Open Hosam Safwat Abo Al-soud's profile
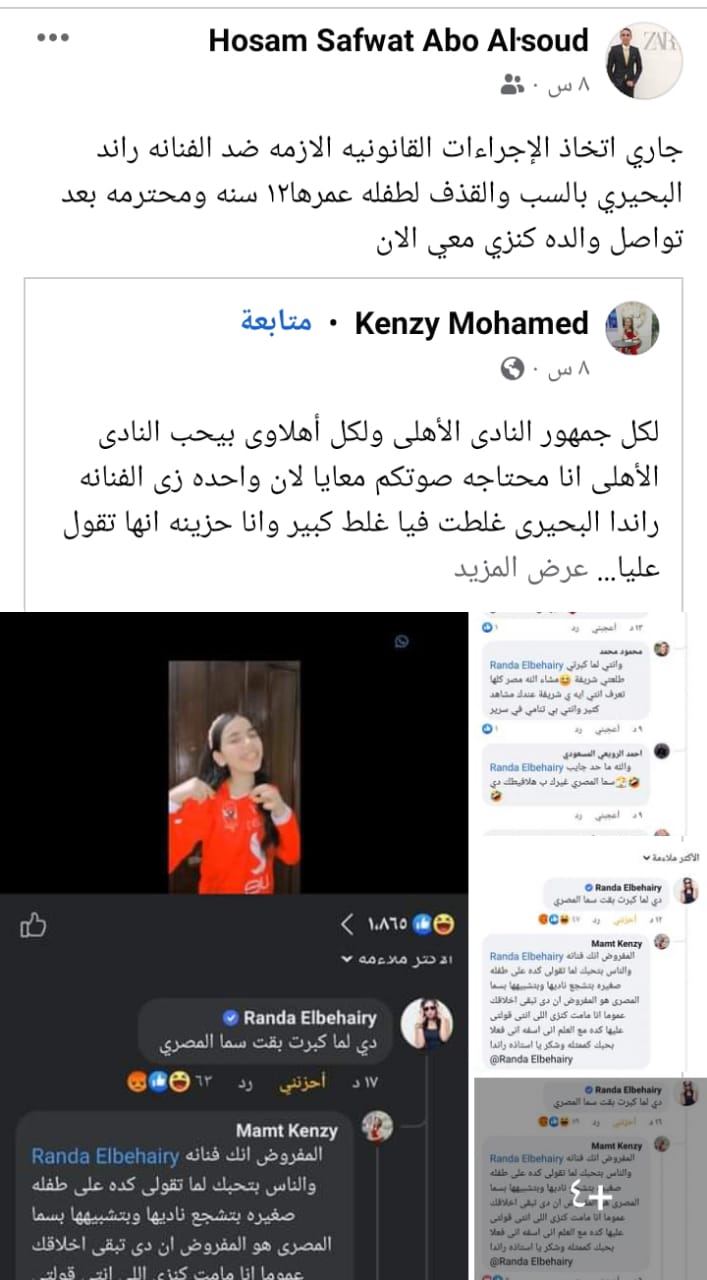The image size is (707, 1280). tap(399, 41)
